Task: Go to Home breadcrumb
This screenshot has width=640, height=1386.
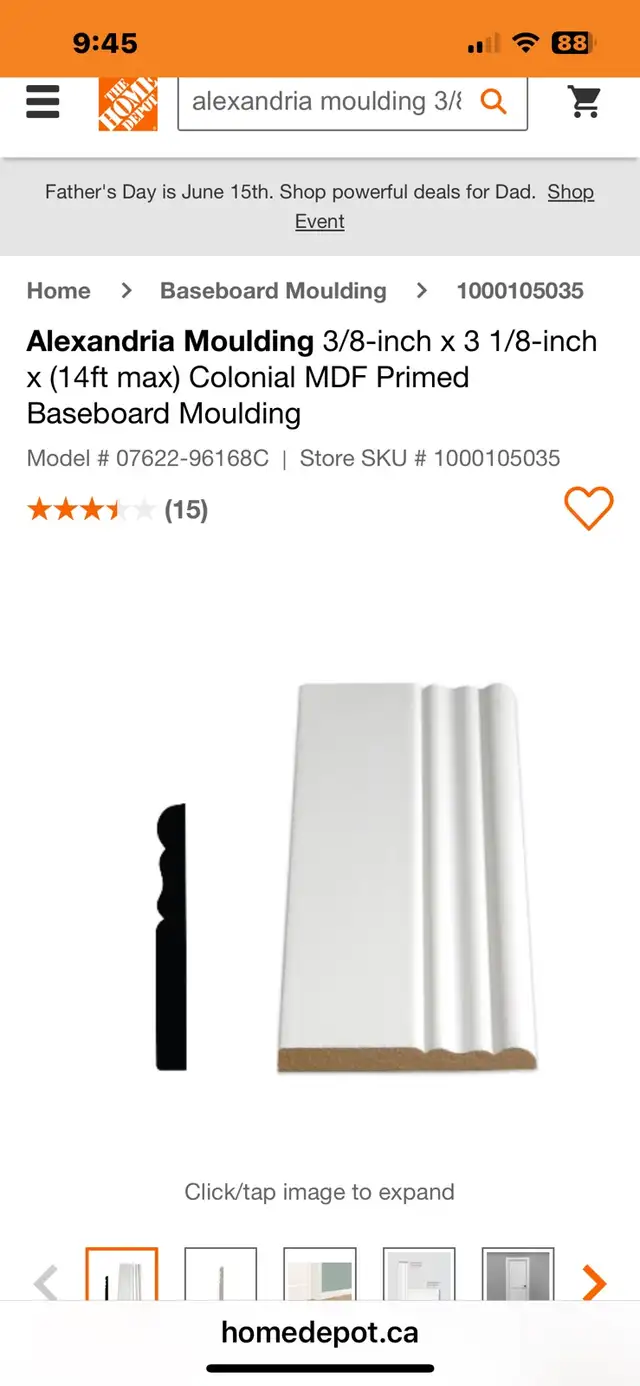Action: 58,291
